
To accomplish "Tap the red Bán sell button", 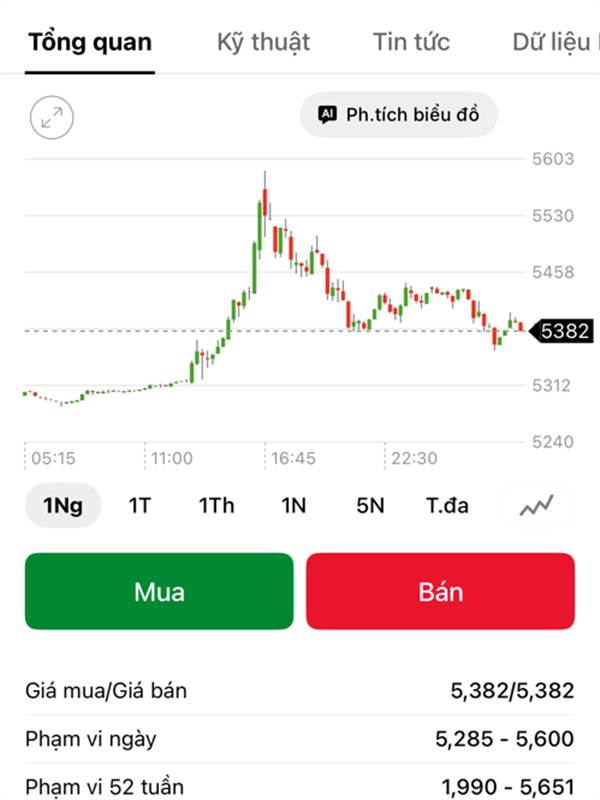I will (x=440, y=591).
